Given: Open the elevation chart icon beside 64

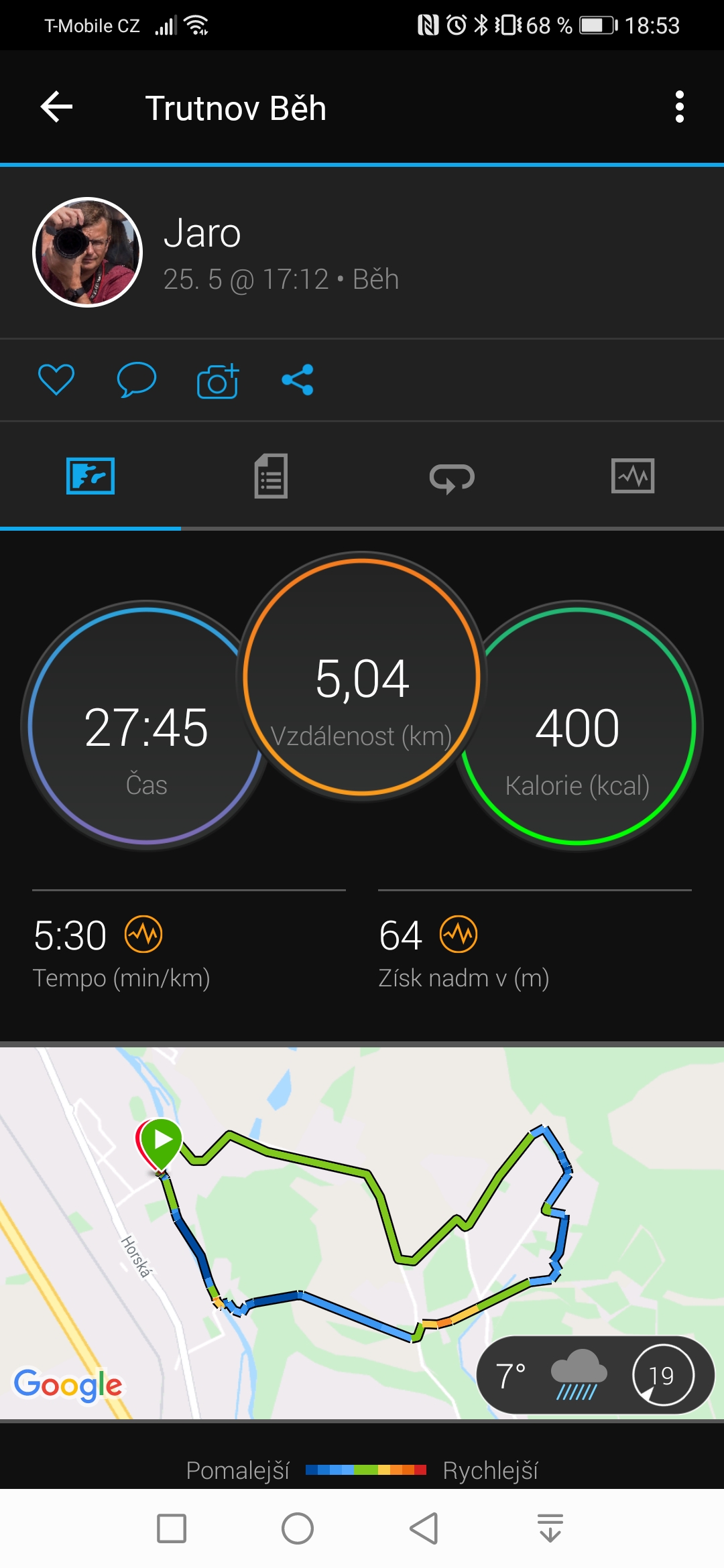Looking at the screenshot, I should 459,933.
